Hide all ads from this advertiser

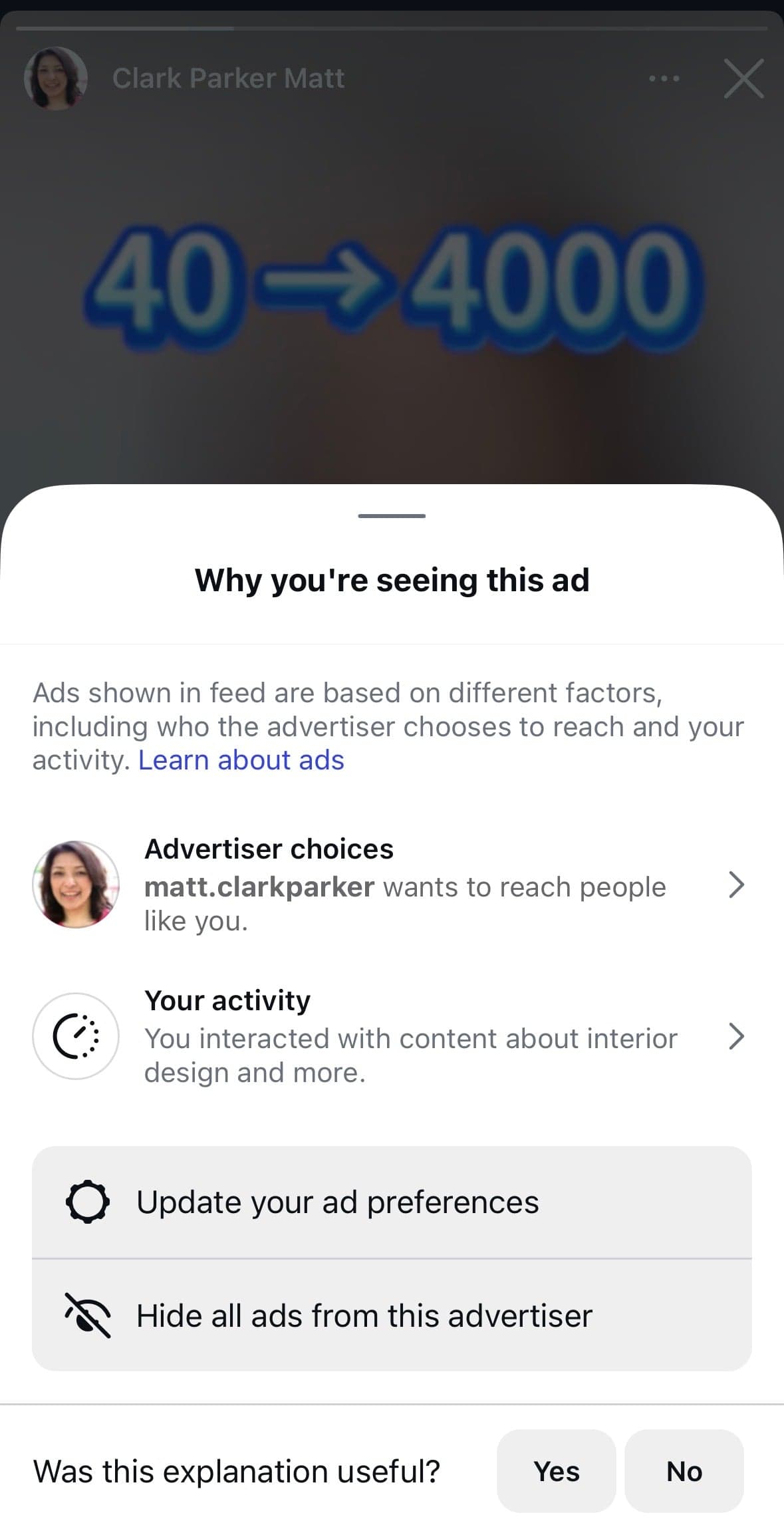pyautogui.click(x=392, y=1315)
